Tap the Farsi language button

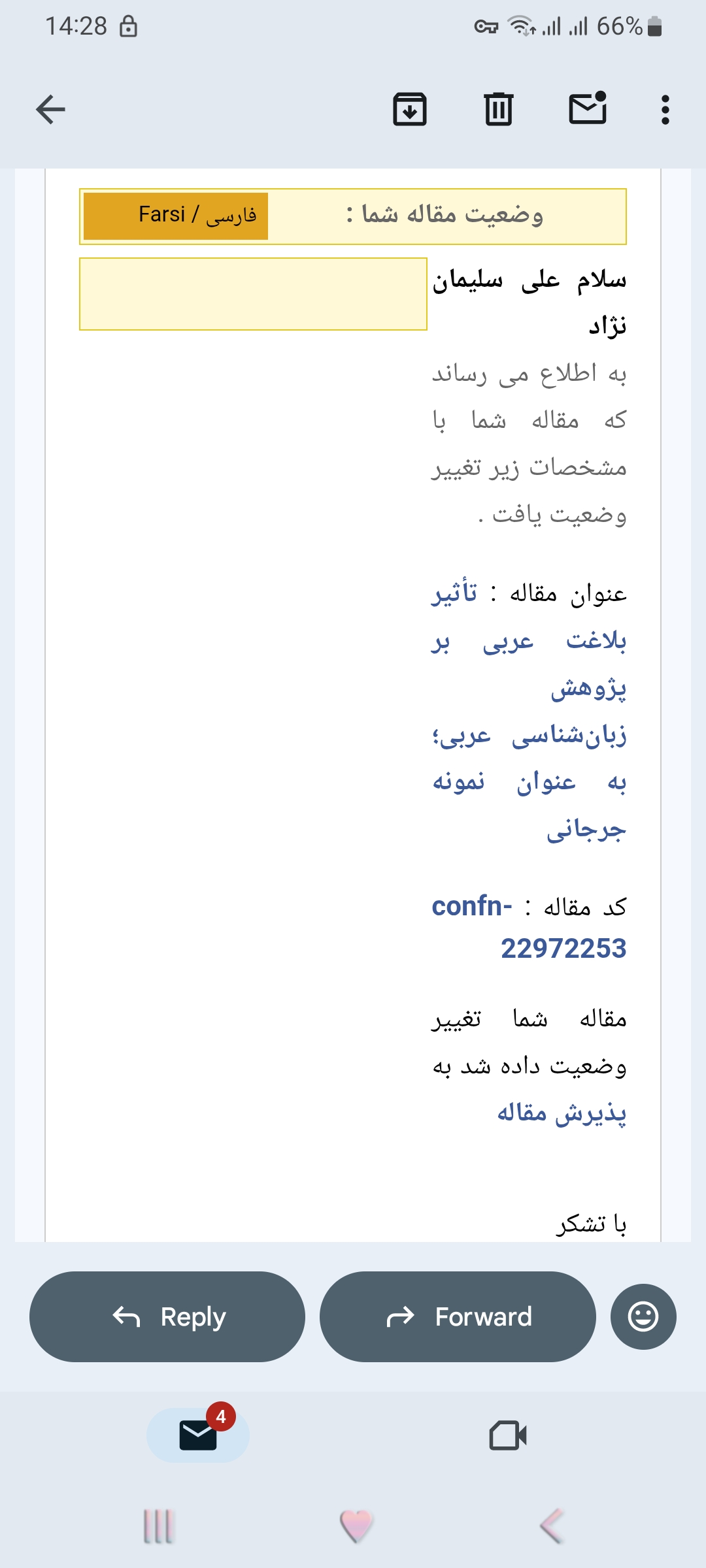176,216
